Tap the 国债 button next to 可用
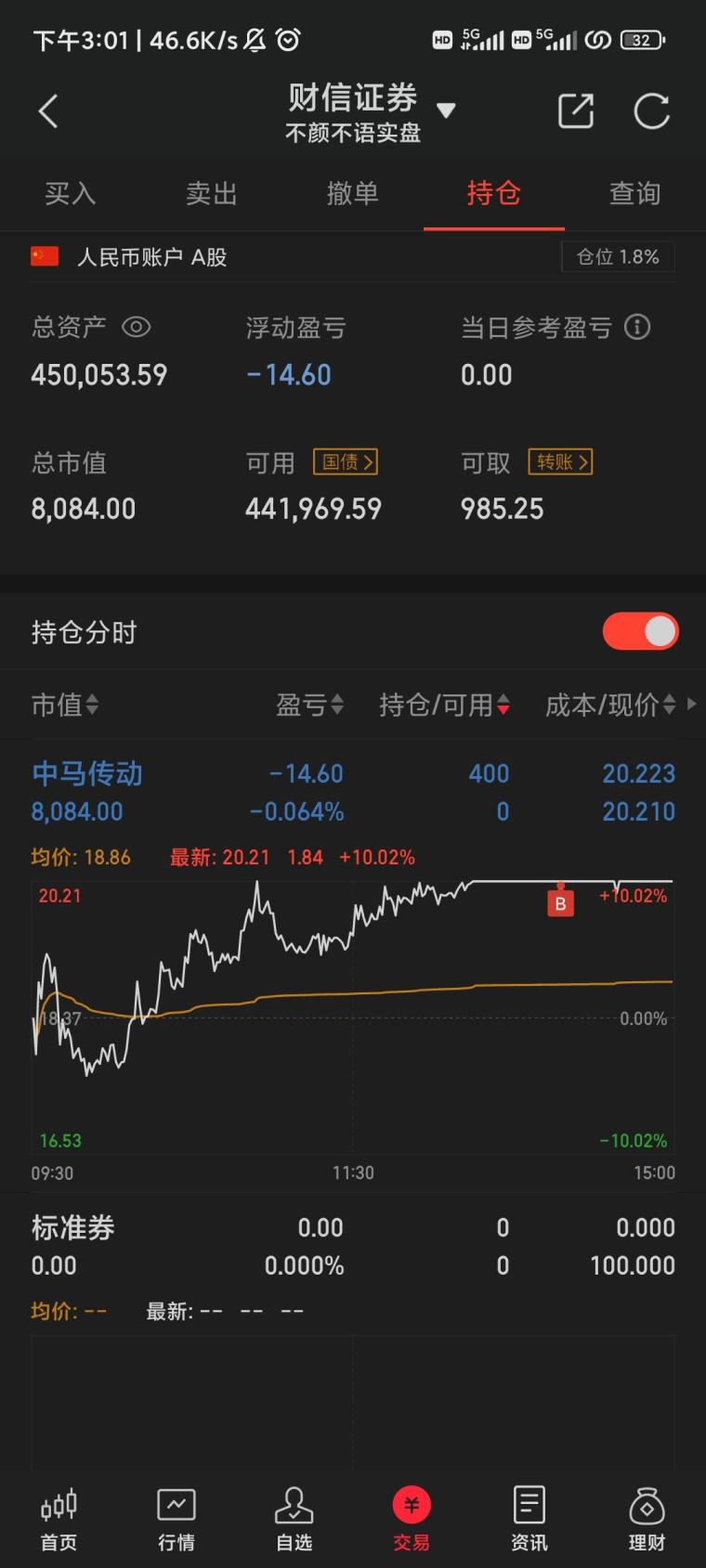The width and height of the screenshot is (706, 1568). [x=345, y=462]
